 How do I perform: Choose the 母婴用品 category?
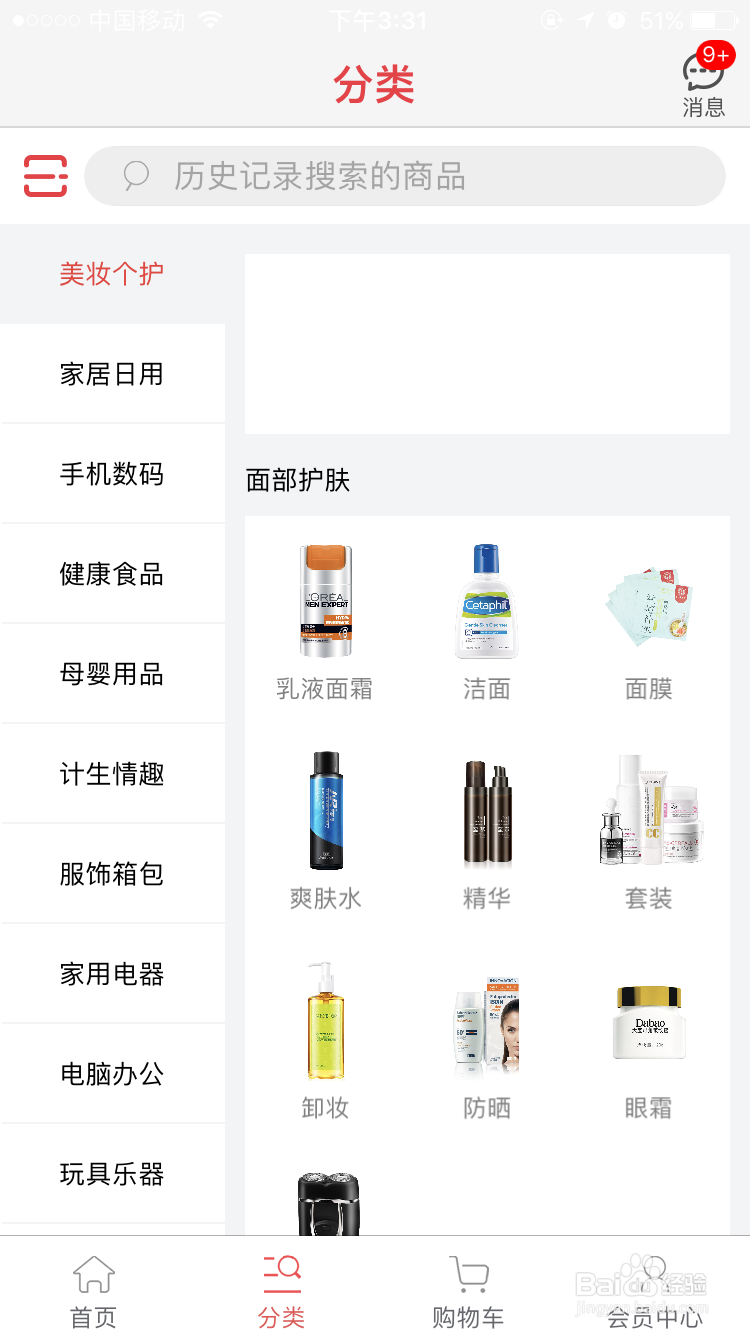(x=112, y=674)
